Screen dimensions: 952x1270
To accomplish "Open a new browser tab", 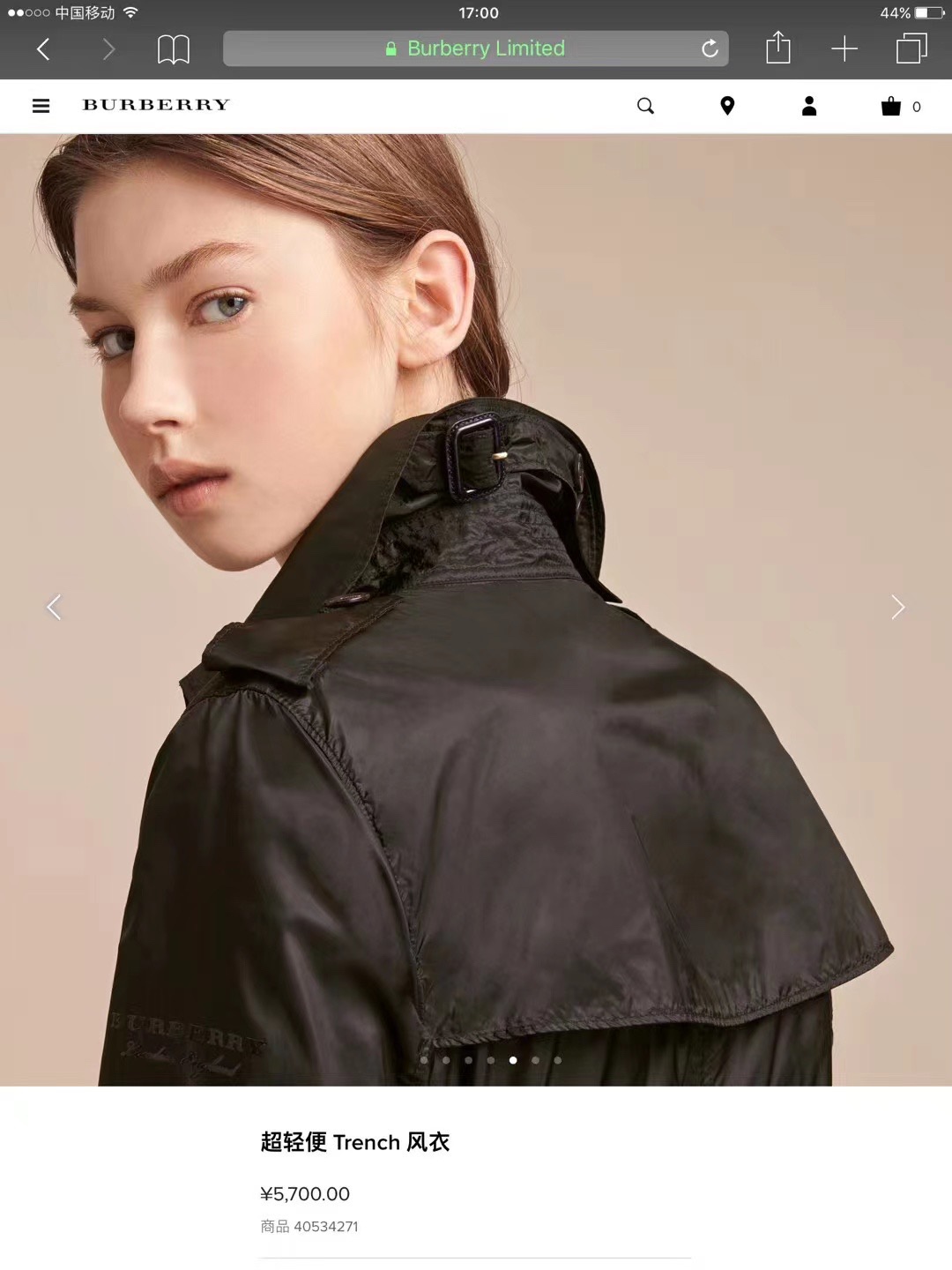I will [844, 49].
